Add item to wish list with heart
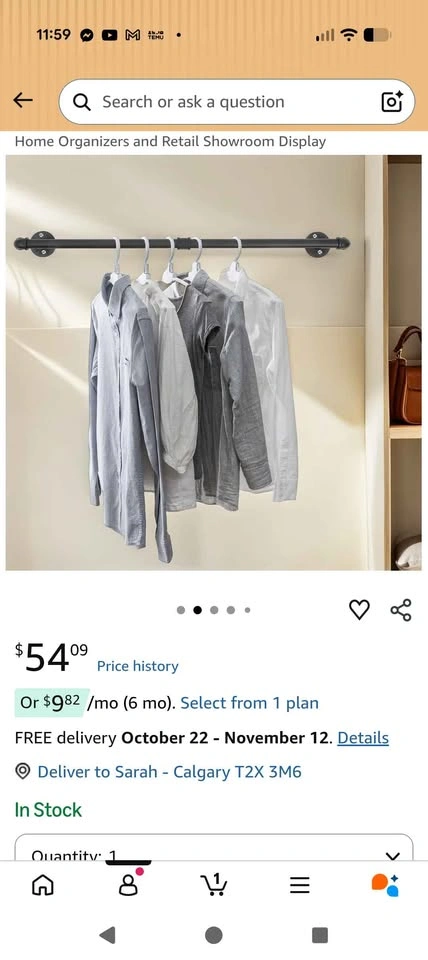428x960 pixels. click(x=359, y=609)
